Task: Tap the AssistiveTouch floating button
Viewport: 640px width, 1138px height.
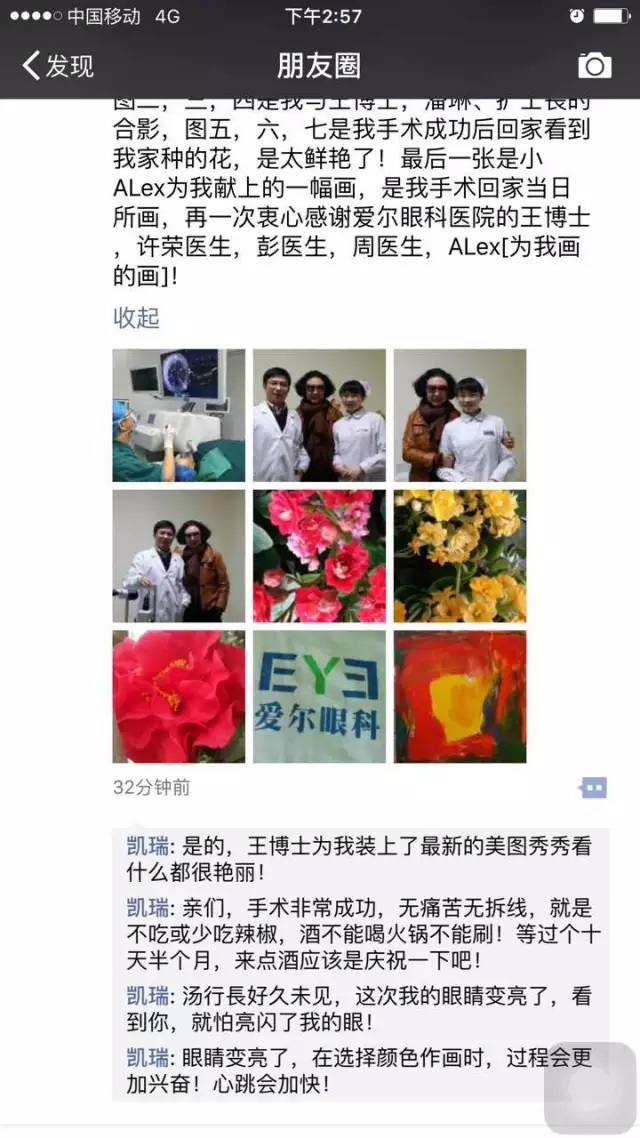Action: [590, 1087]
